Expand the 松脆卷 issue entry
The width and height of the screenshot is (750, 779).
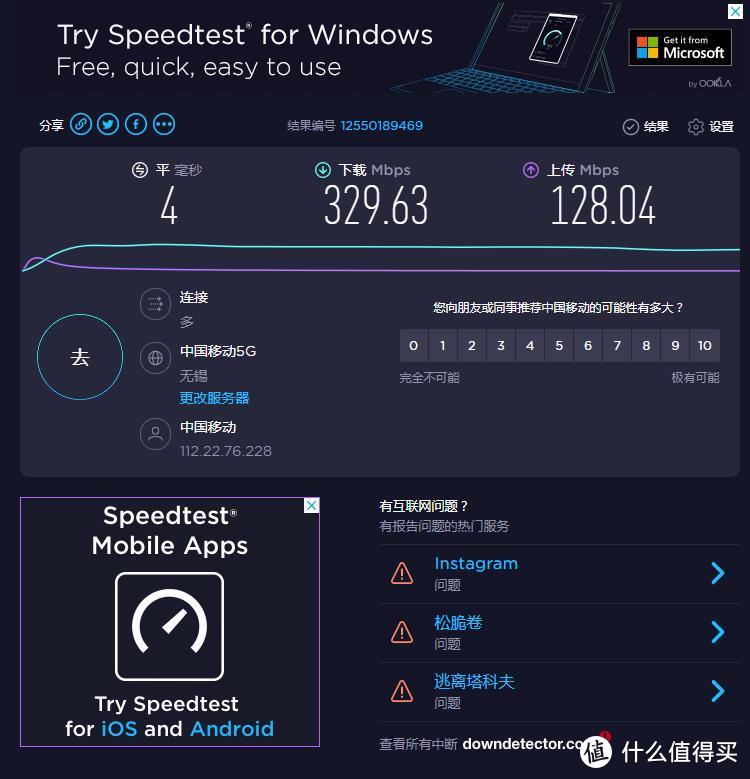tap(717, 632)
